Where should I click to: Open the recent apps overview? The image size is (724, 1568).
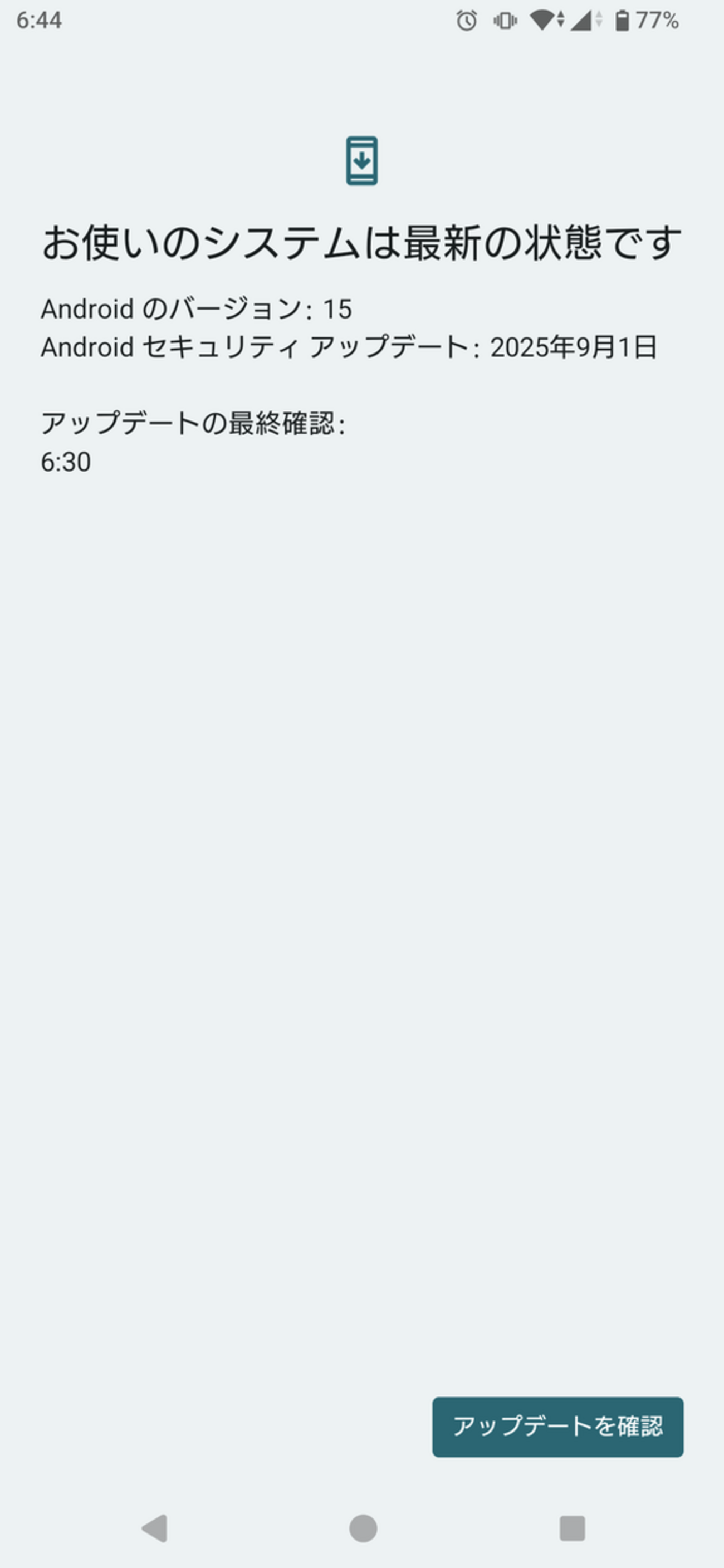(x=572, y=1528)
